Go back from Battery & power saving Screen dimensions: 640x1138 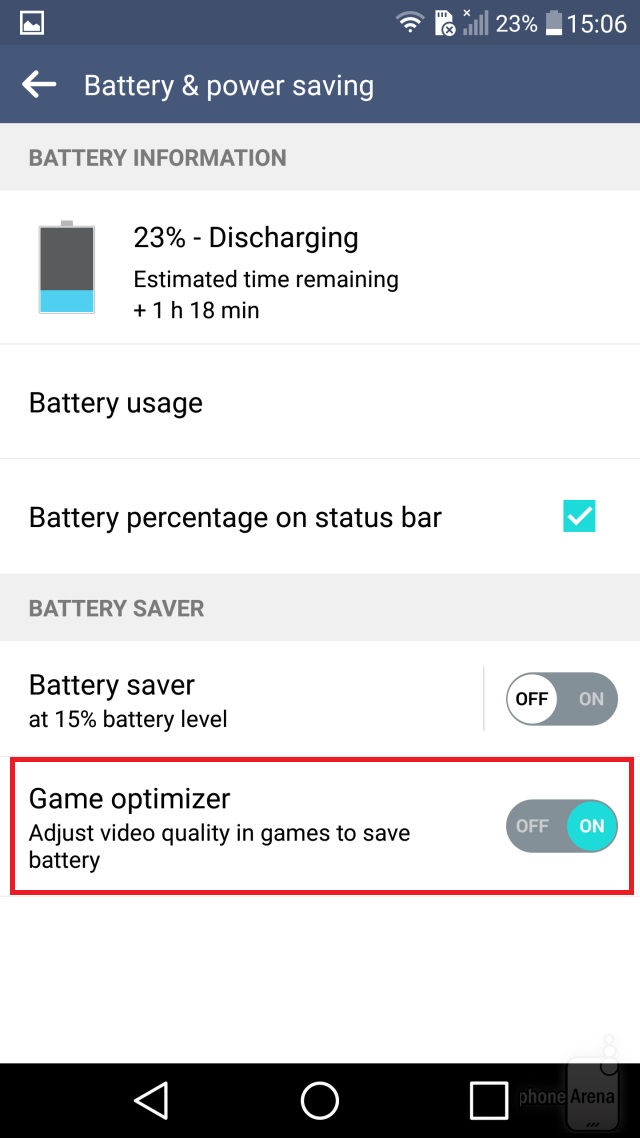[x=40, y=85]
